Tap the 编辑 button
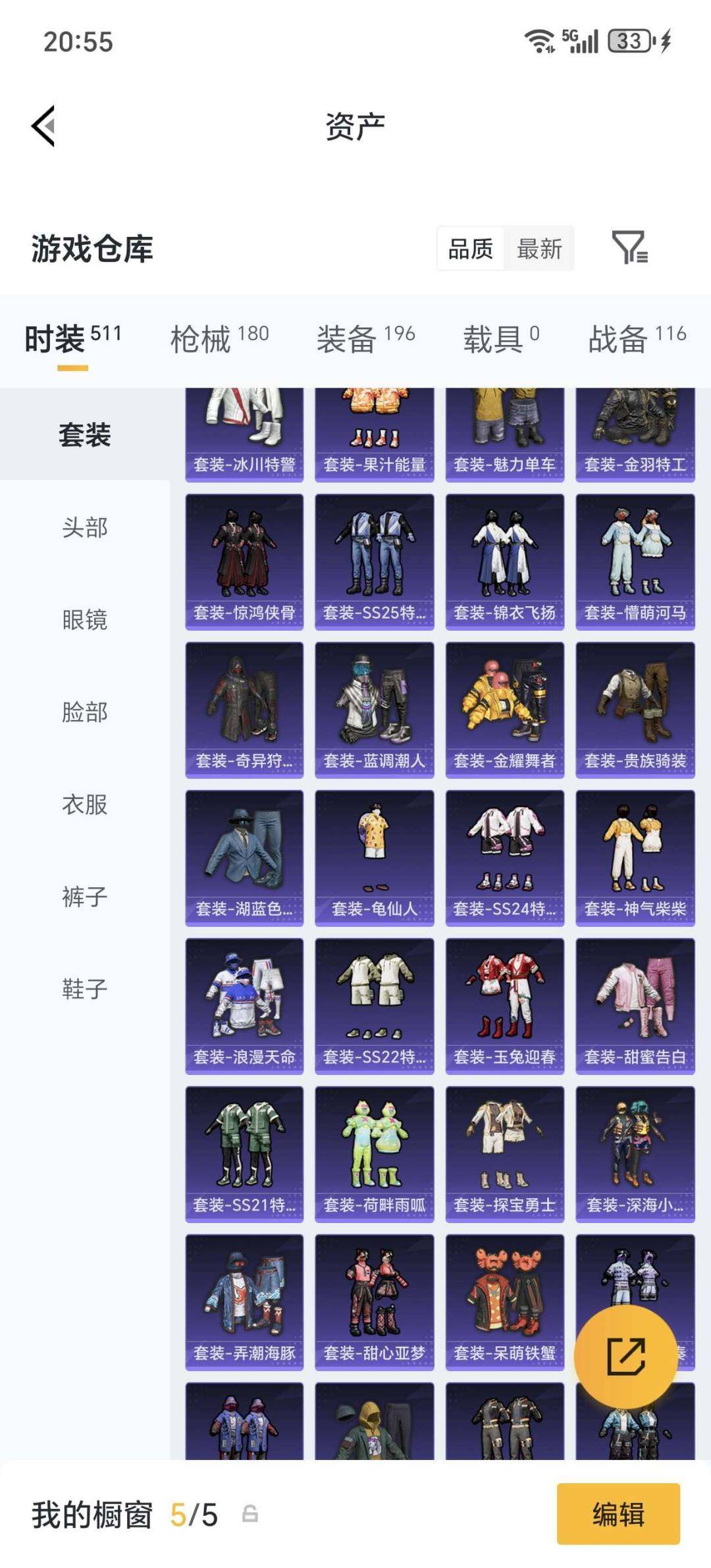 pyautogui.click(x=618, y=1513)
